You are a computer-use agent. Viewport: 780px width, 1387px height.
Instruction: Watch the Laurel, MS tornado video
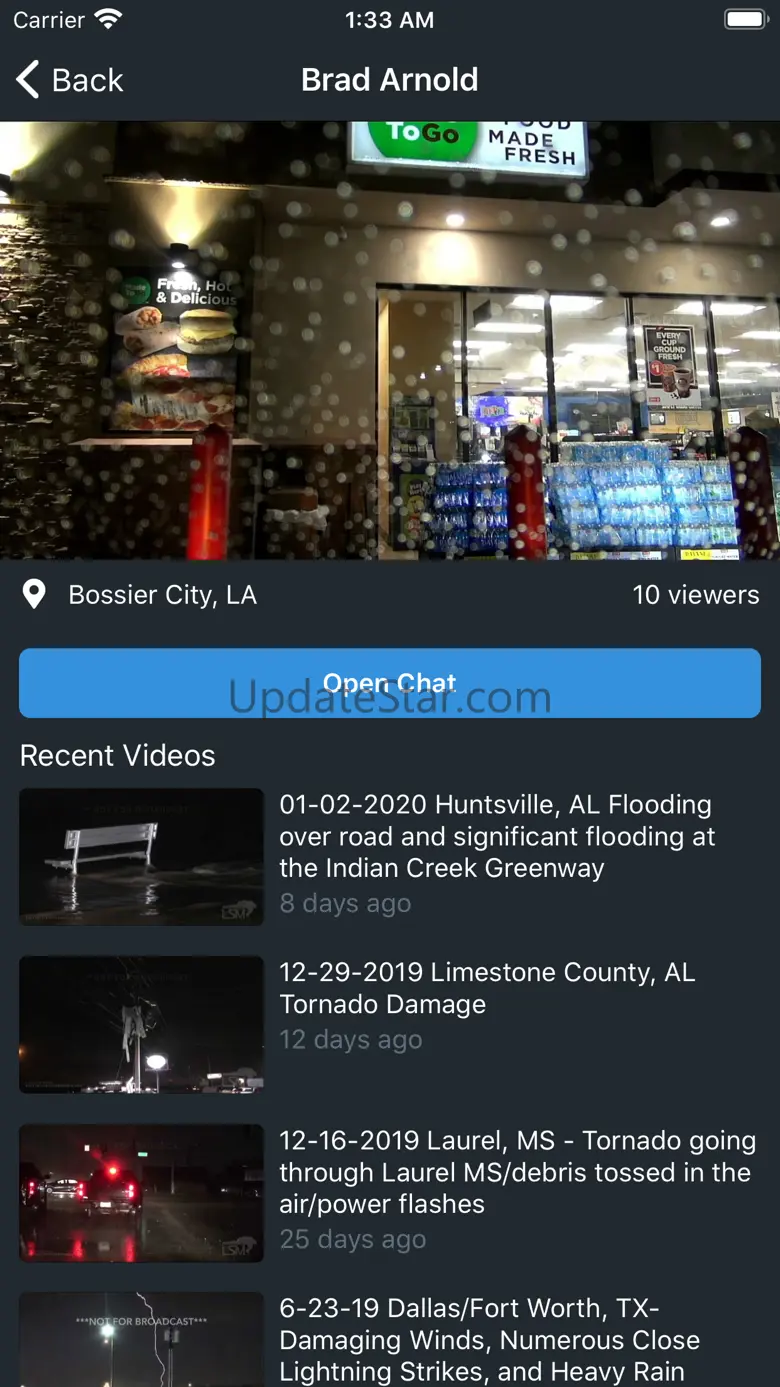[390, 1192]
